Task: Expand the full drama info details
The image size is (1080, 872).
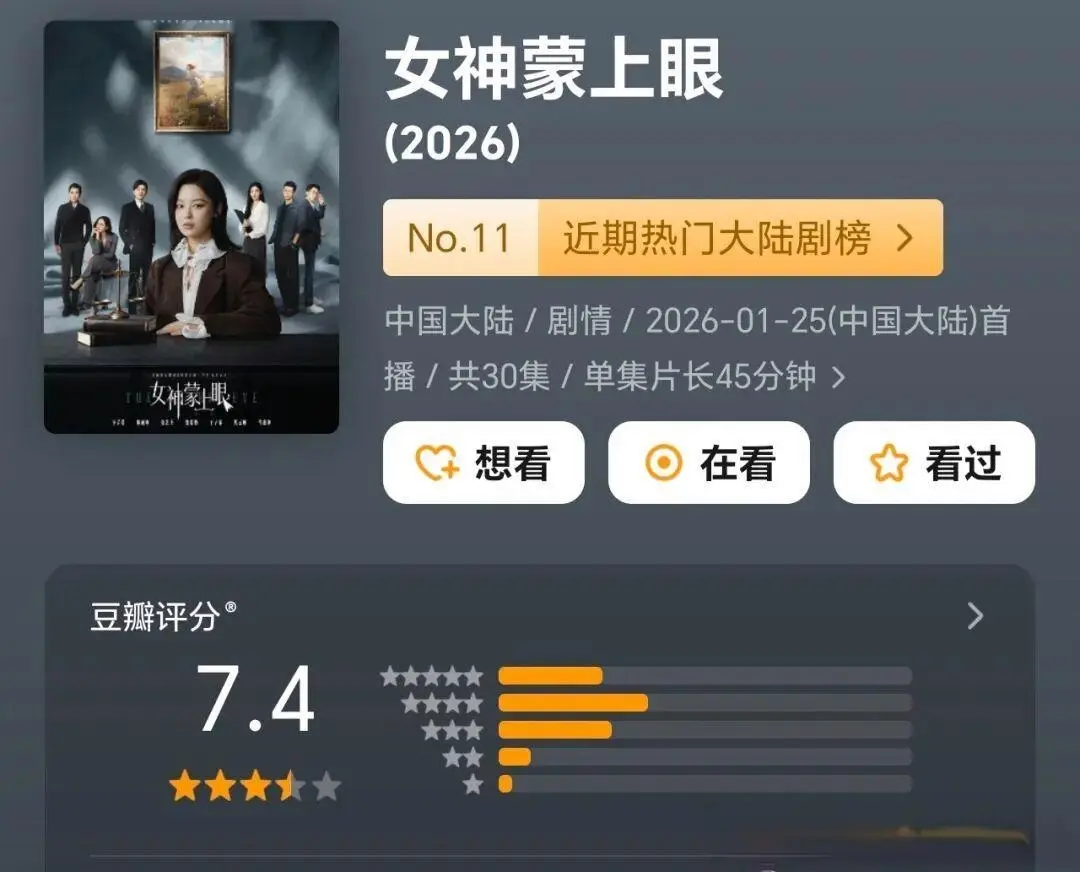Action: [x=838, y=377]
